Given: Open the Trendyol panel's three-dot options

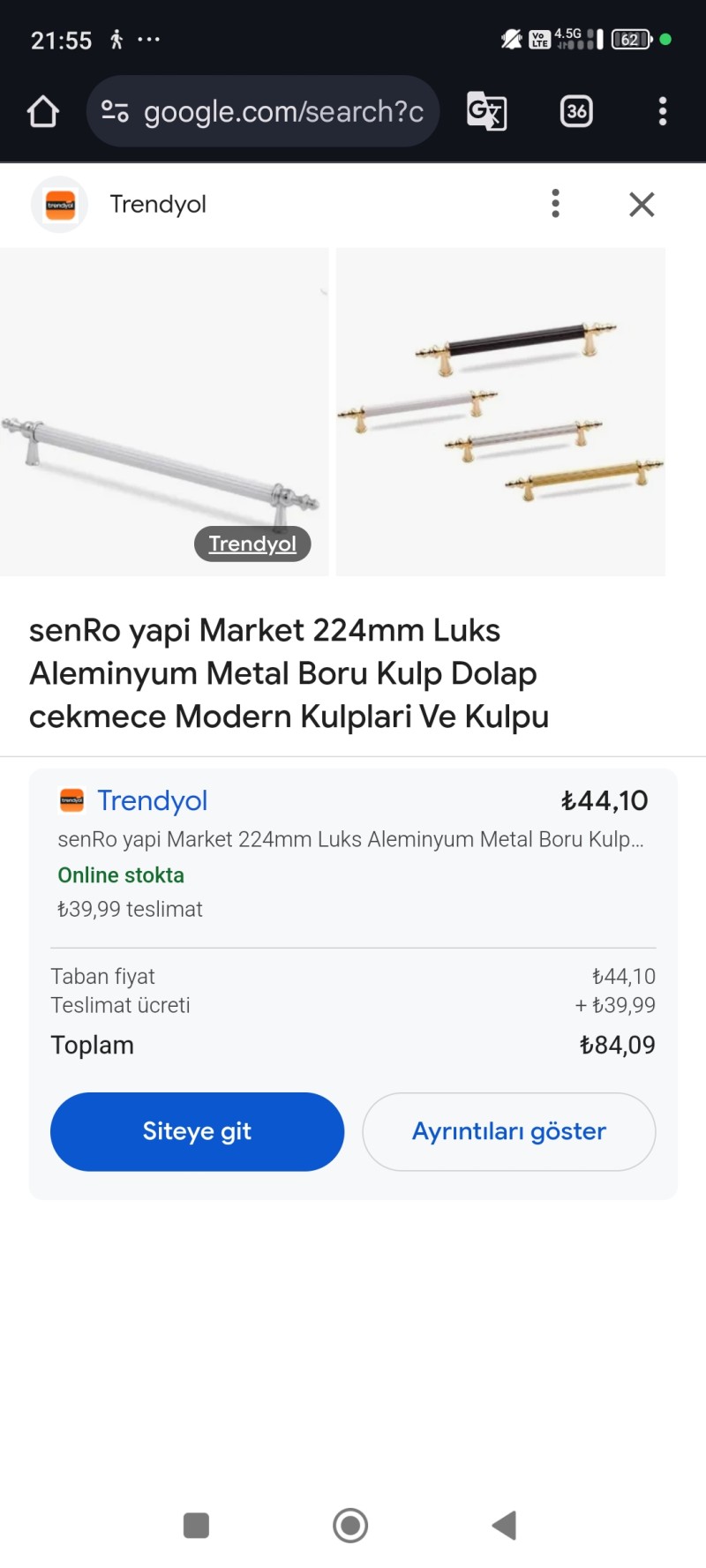Looking at the screenshot, I should [555, 204].
